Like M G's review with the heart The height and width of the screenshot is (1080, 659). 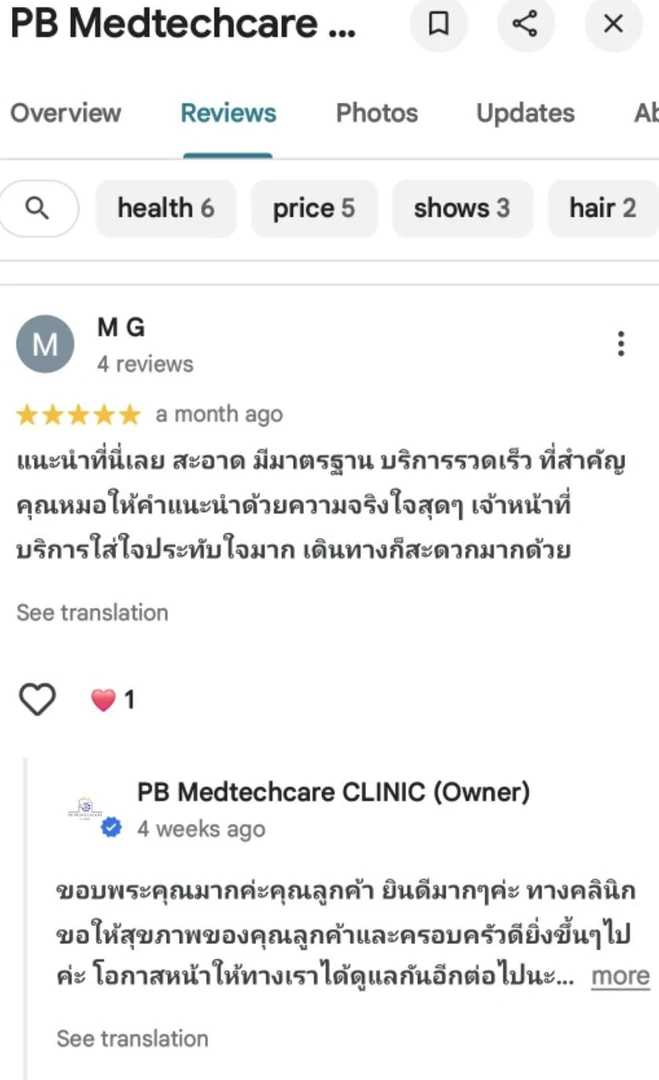(38, 700)
